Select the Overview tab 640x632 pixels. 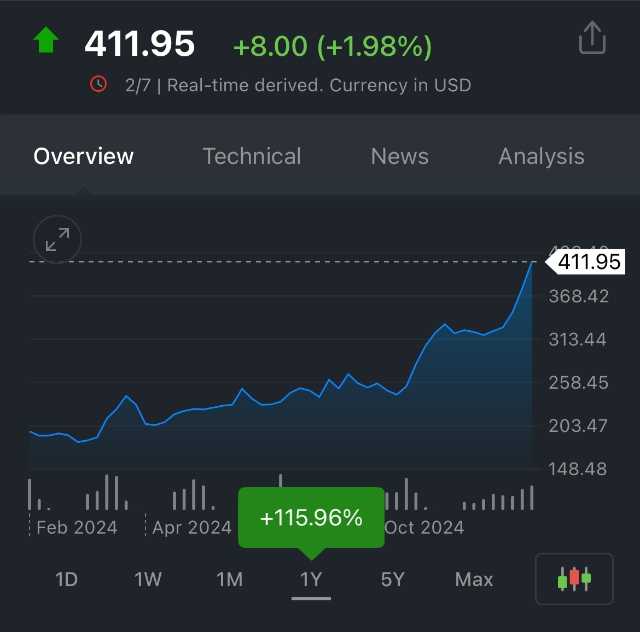click(x=83, y=156)
